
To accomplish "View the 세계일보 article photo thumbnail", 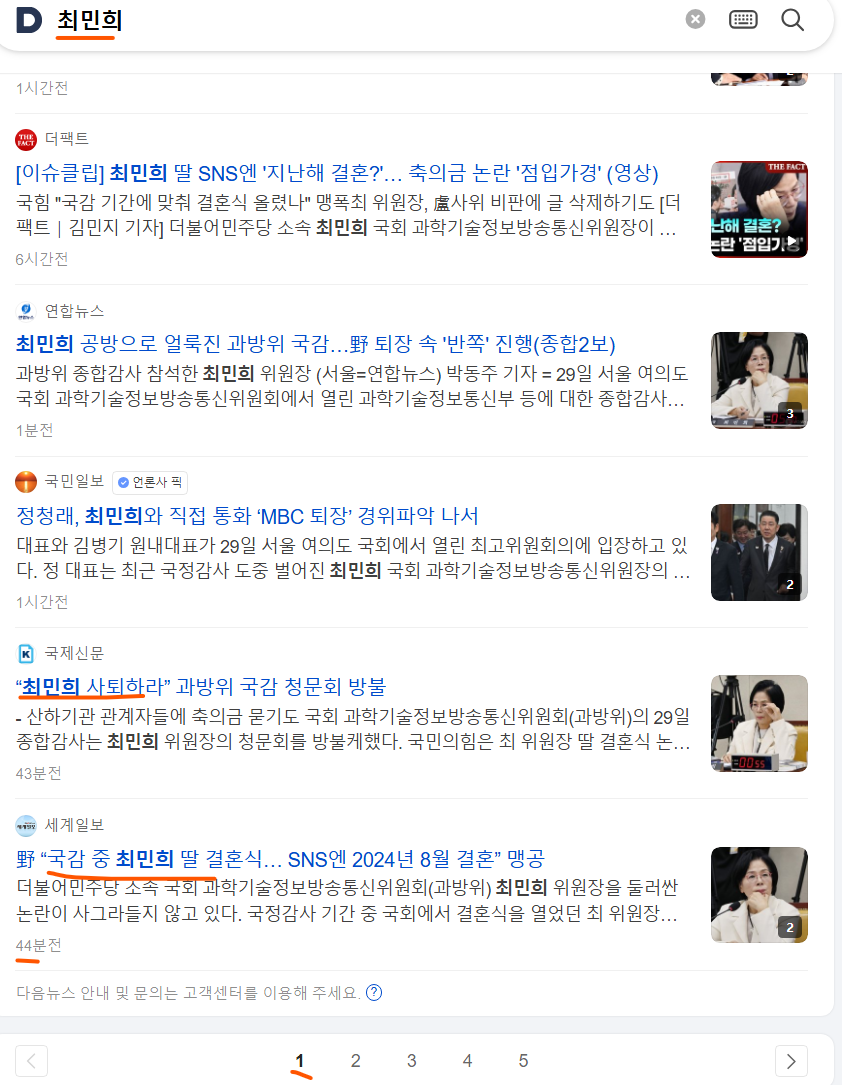I will (x=759, y=895).
